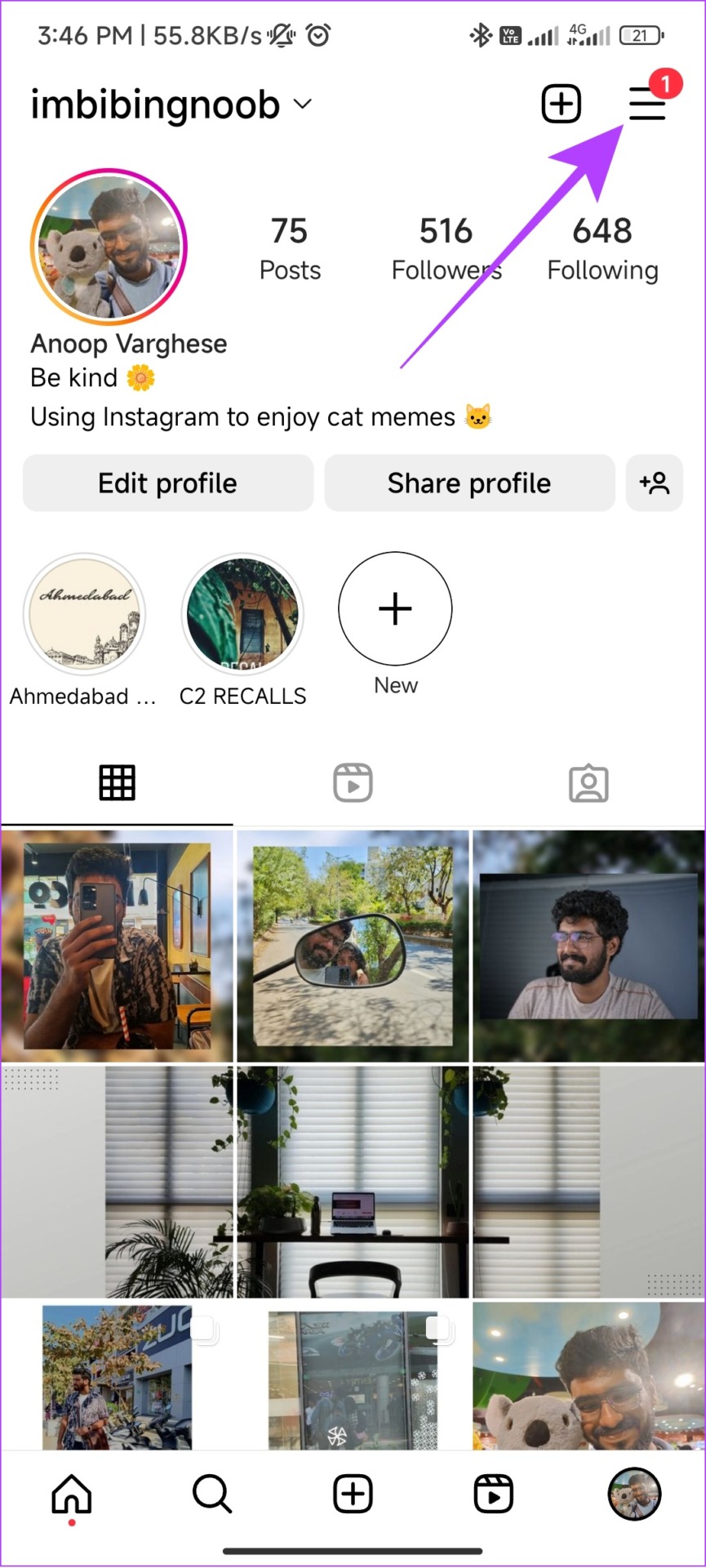Viewport: 706px width, 1568px height.
Task: Open the scooter mirror photo post
Action: pos(353,946)
